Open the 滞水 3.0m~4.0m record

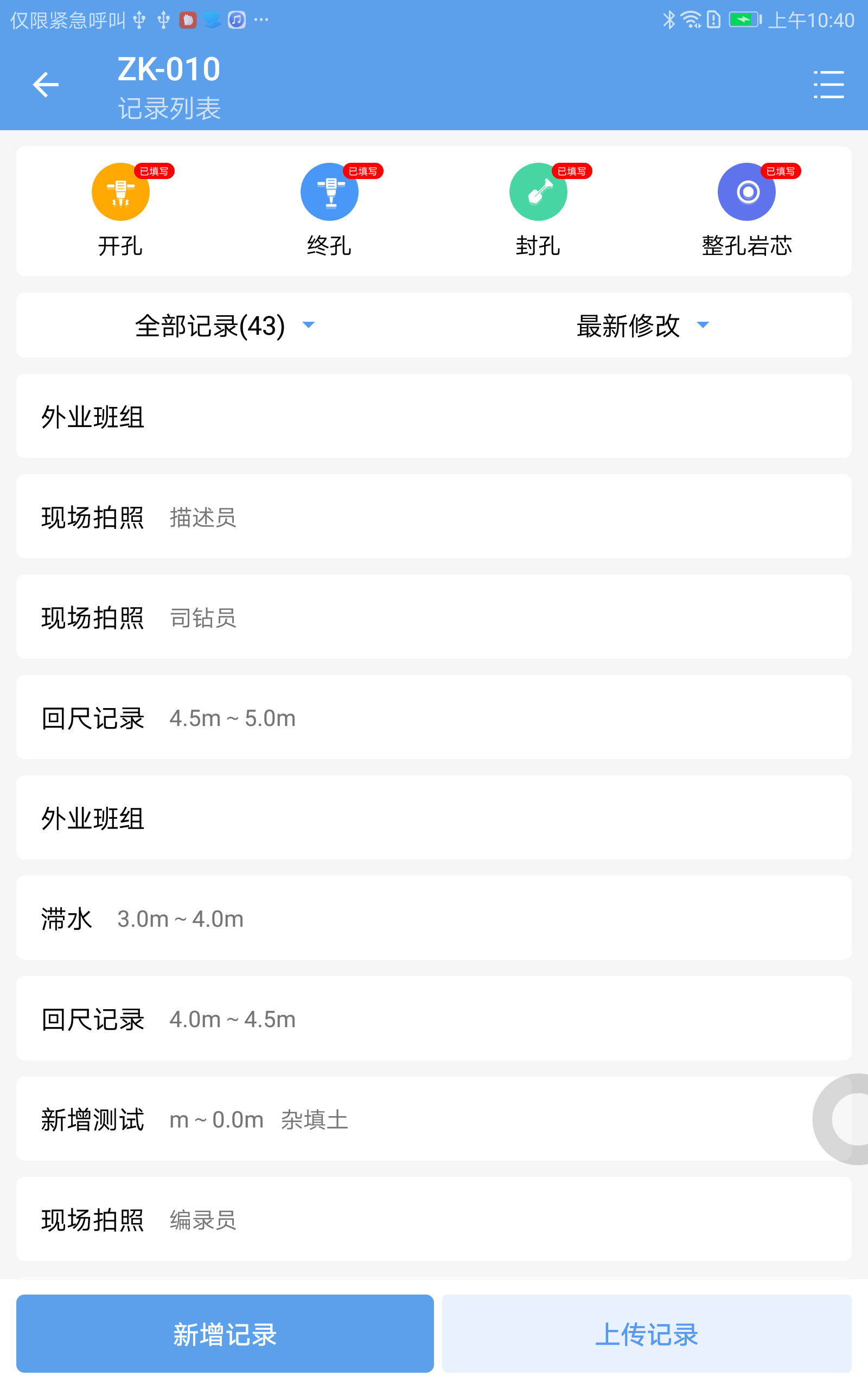(x=434, y=919)
